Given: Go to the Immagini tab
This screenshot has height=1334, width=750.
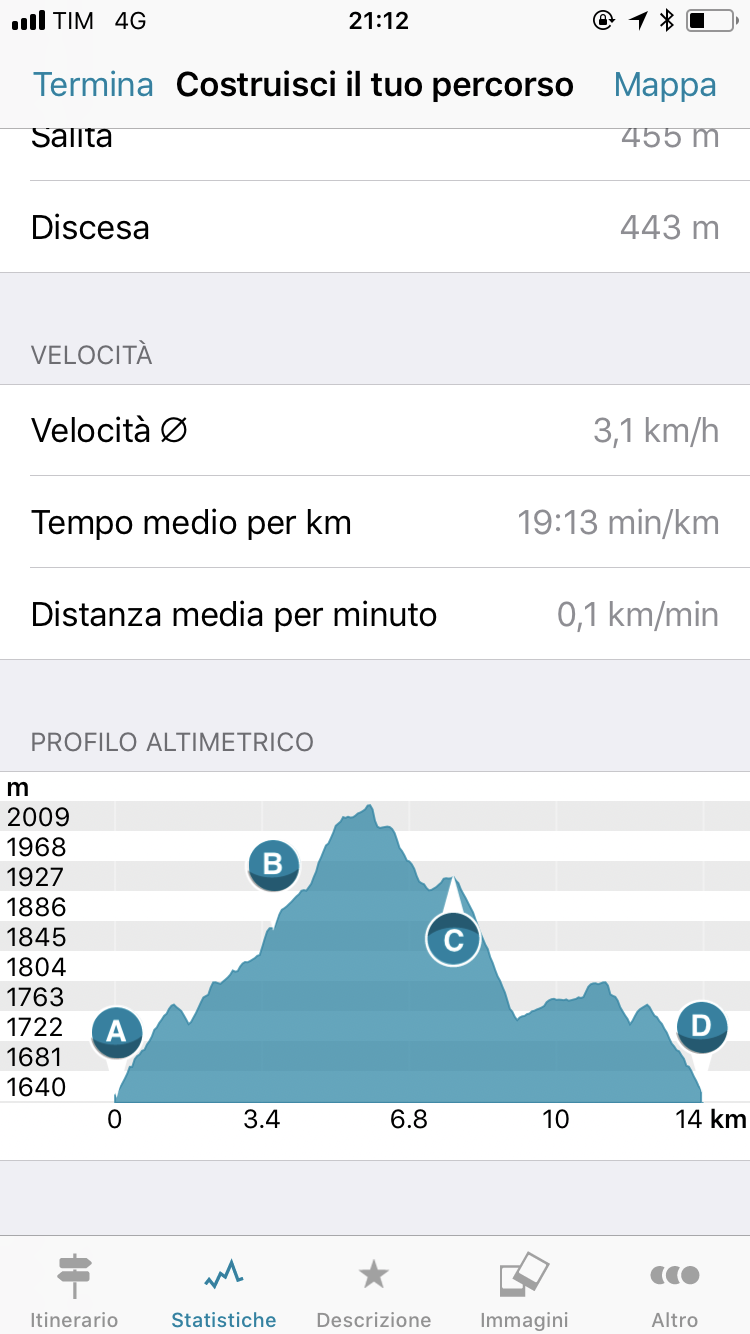Looking at the screenshot, I should click(524, 1290).
